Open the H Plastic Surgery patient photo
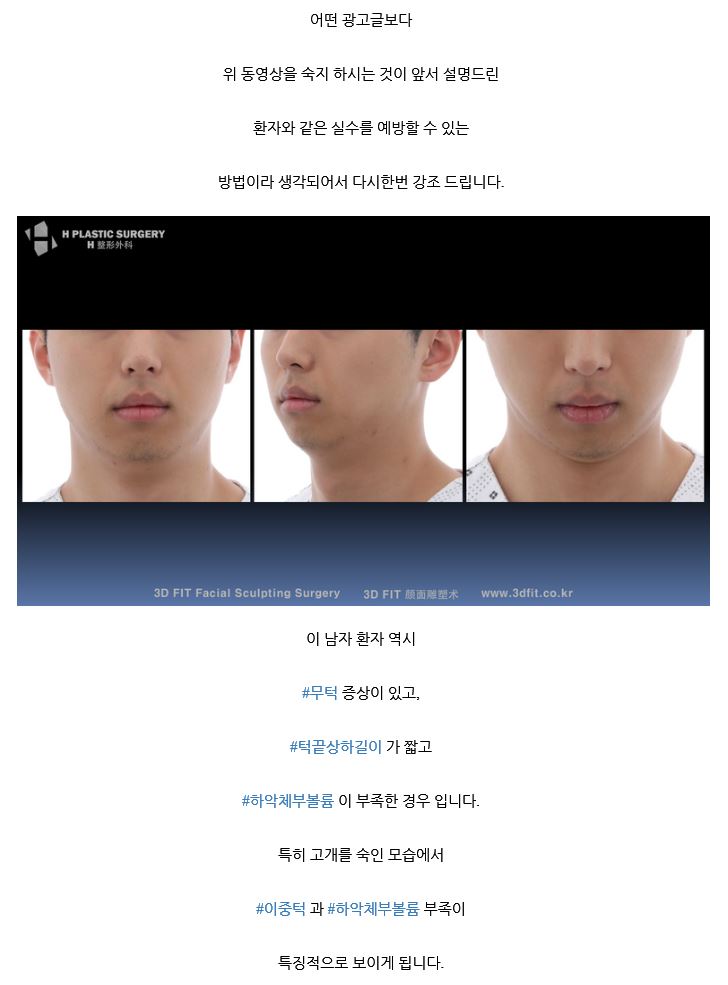 (x=363, y=410)
